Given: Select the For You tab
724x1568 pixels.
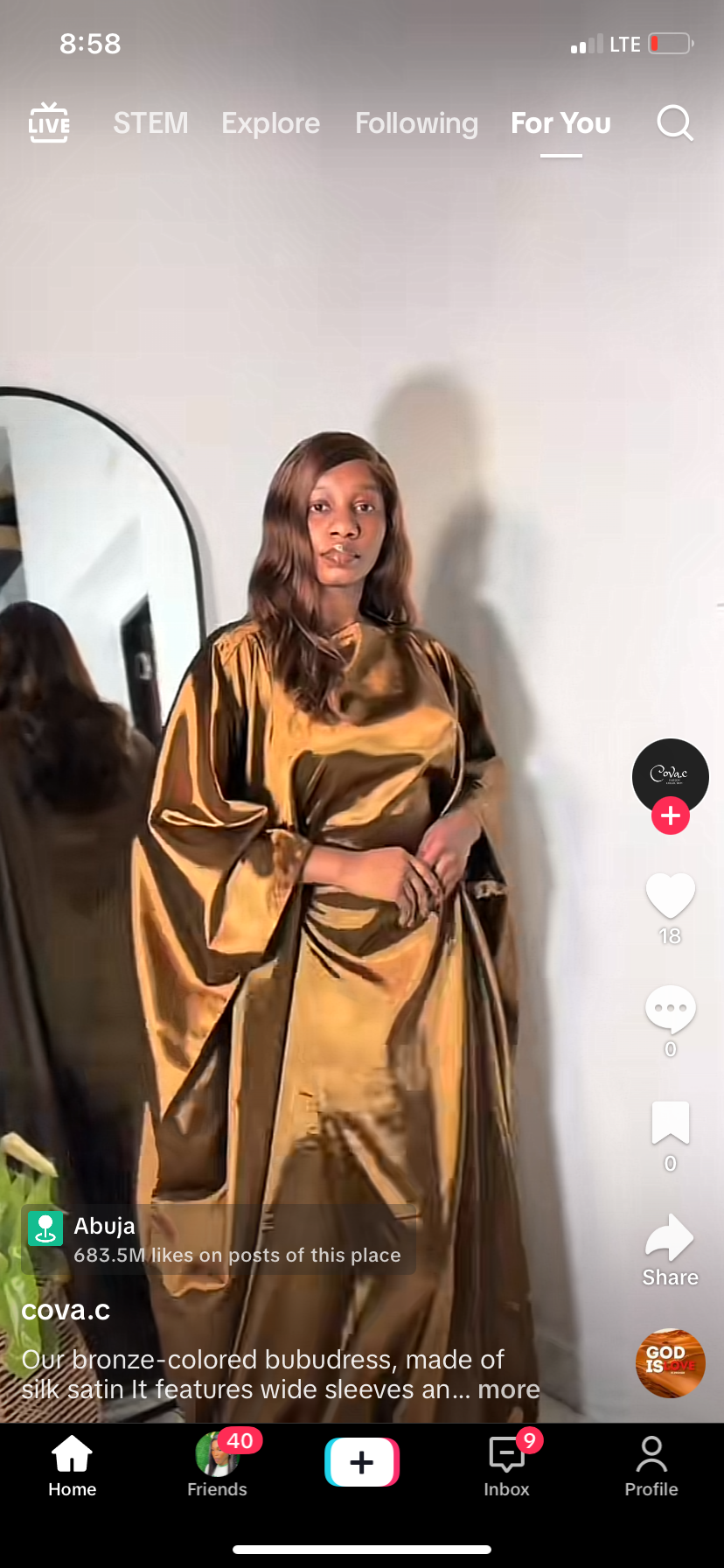Looking at the screenshot, I should [x=560, y=123].
